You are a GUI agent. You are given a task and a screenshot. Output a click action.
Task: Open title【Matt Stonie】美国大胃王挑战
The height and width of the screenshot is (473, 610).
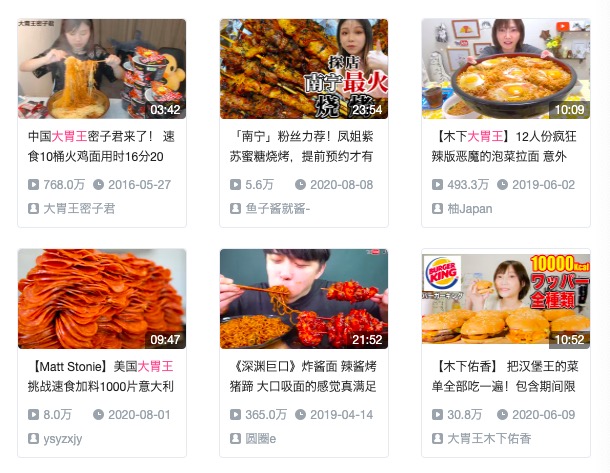click(x=102, y=376)
